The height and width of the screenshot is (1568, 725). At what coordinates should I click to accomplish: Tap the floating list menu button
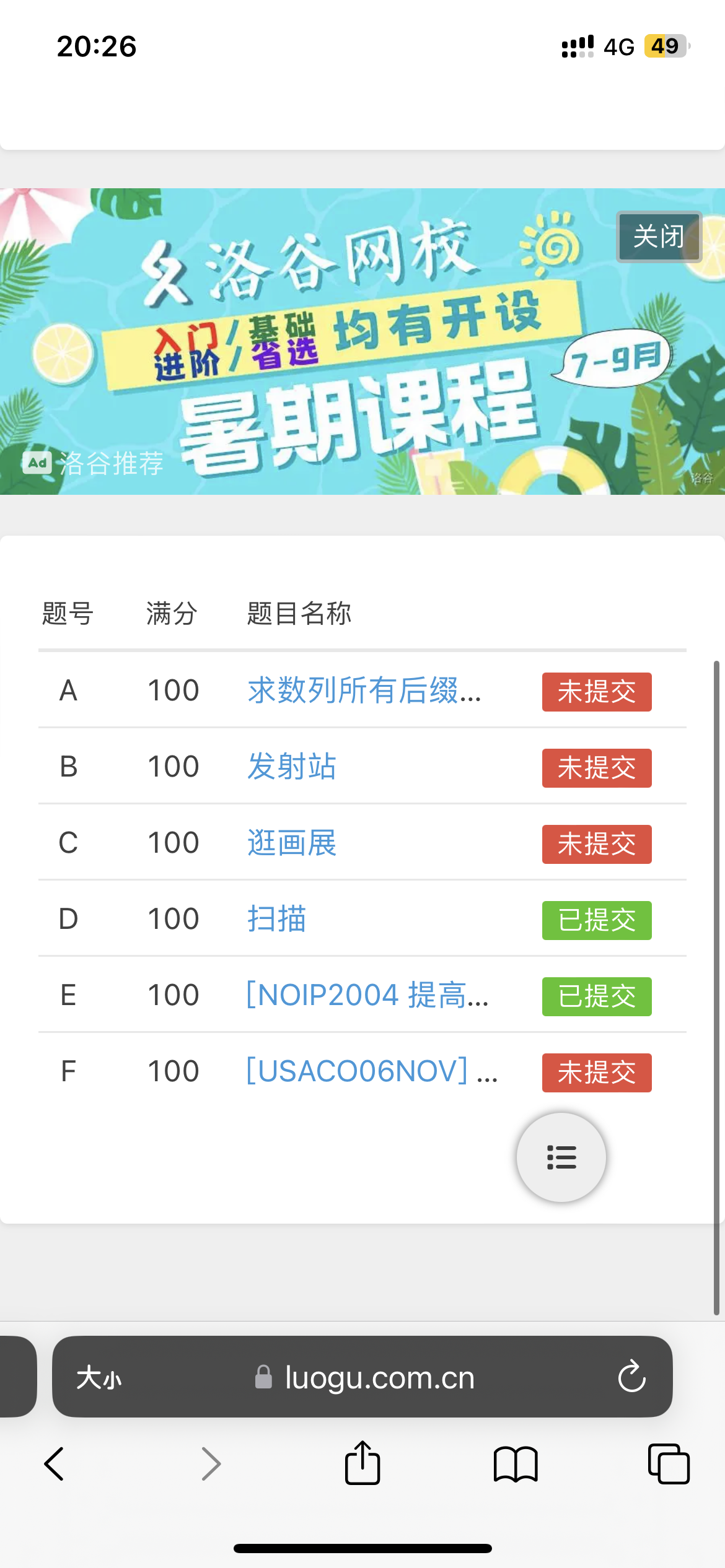[x=561, y=1157]
